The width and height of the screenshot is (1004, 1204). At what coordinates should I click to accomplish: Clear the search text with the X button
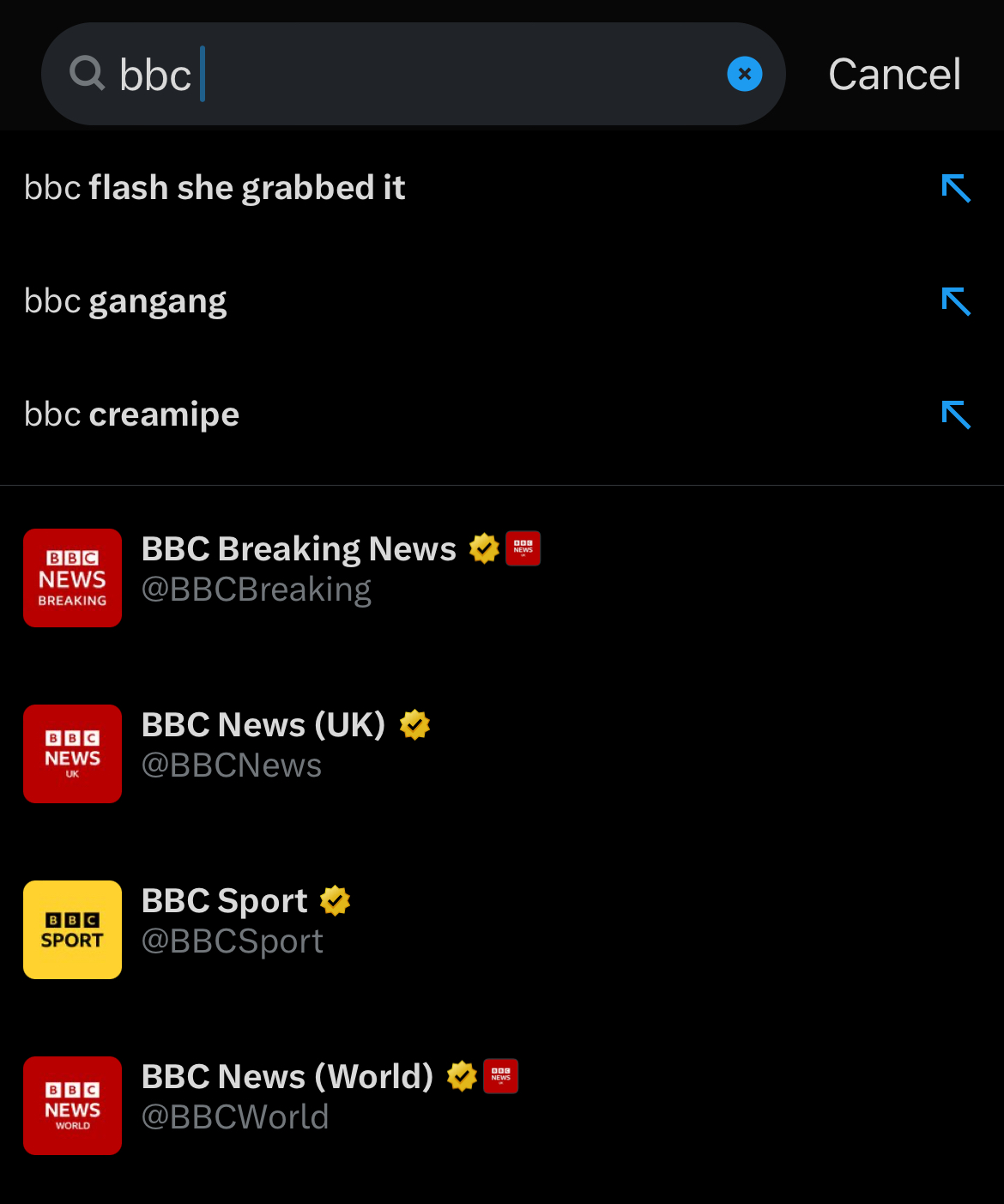[x=744, y=75]
